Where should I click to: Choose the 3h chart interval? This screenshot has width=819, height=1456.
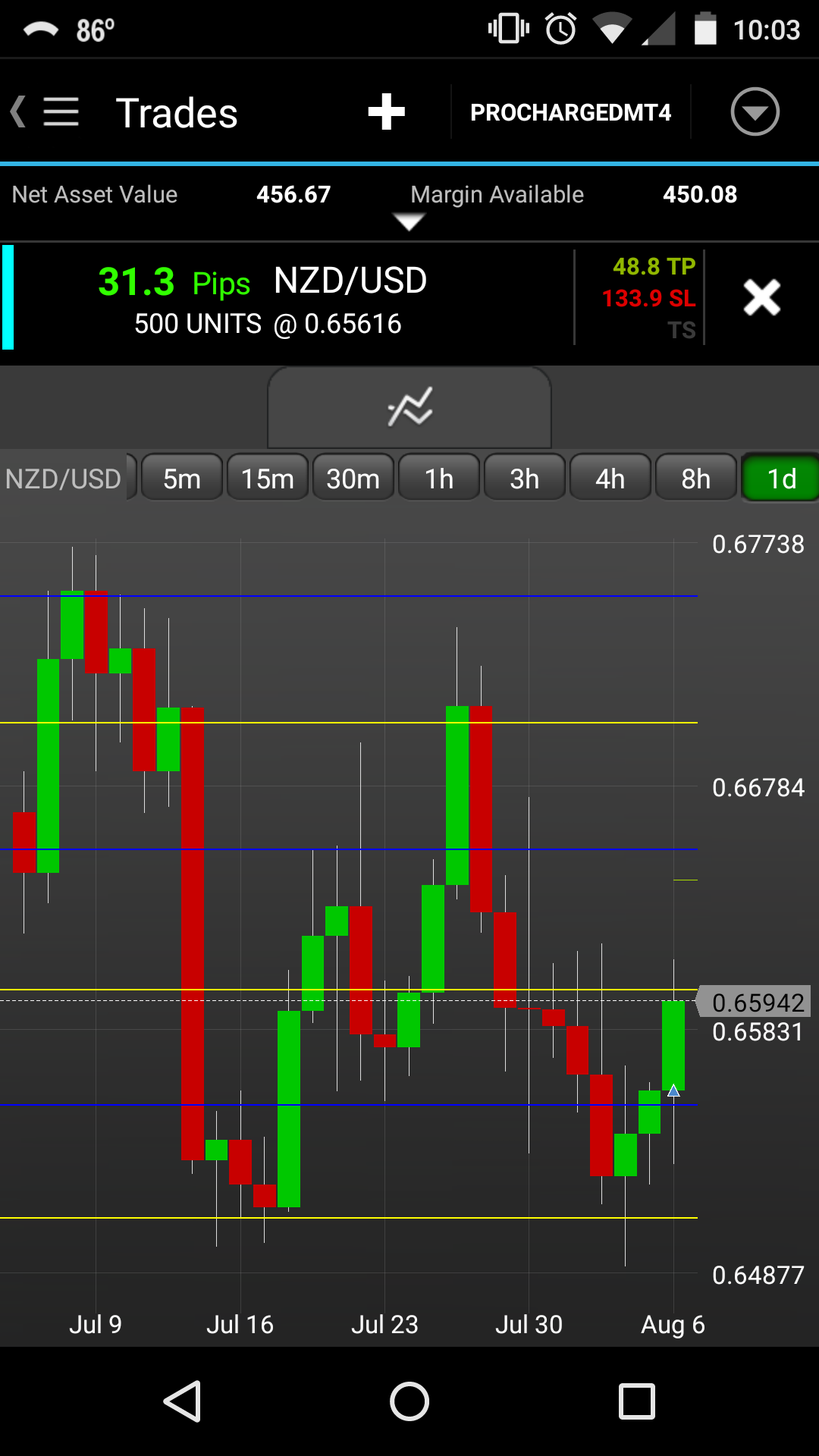pos(525,479)
